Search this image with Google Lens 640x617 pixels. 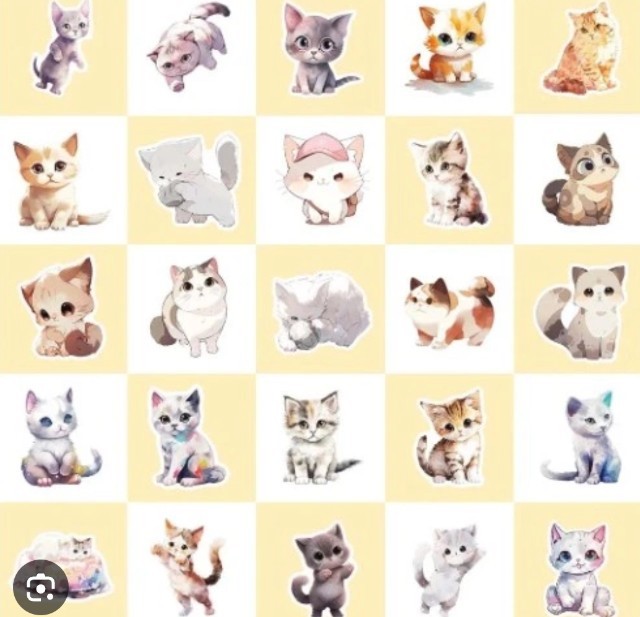coord(40,586)
